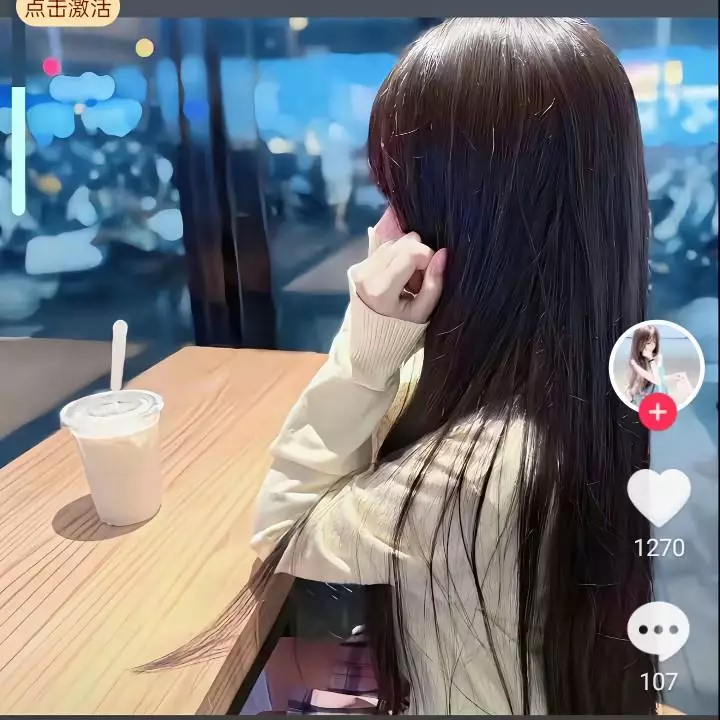The image size is (720, 720).
Task: Follow the creator with the red plus
Action: click(657, 412)
